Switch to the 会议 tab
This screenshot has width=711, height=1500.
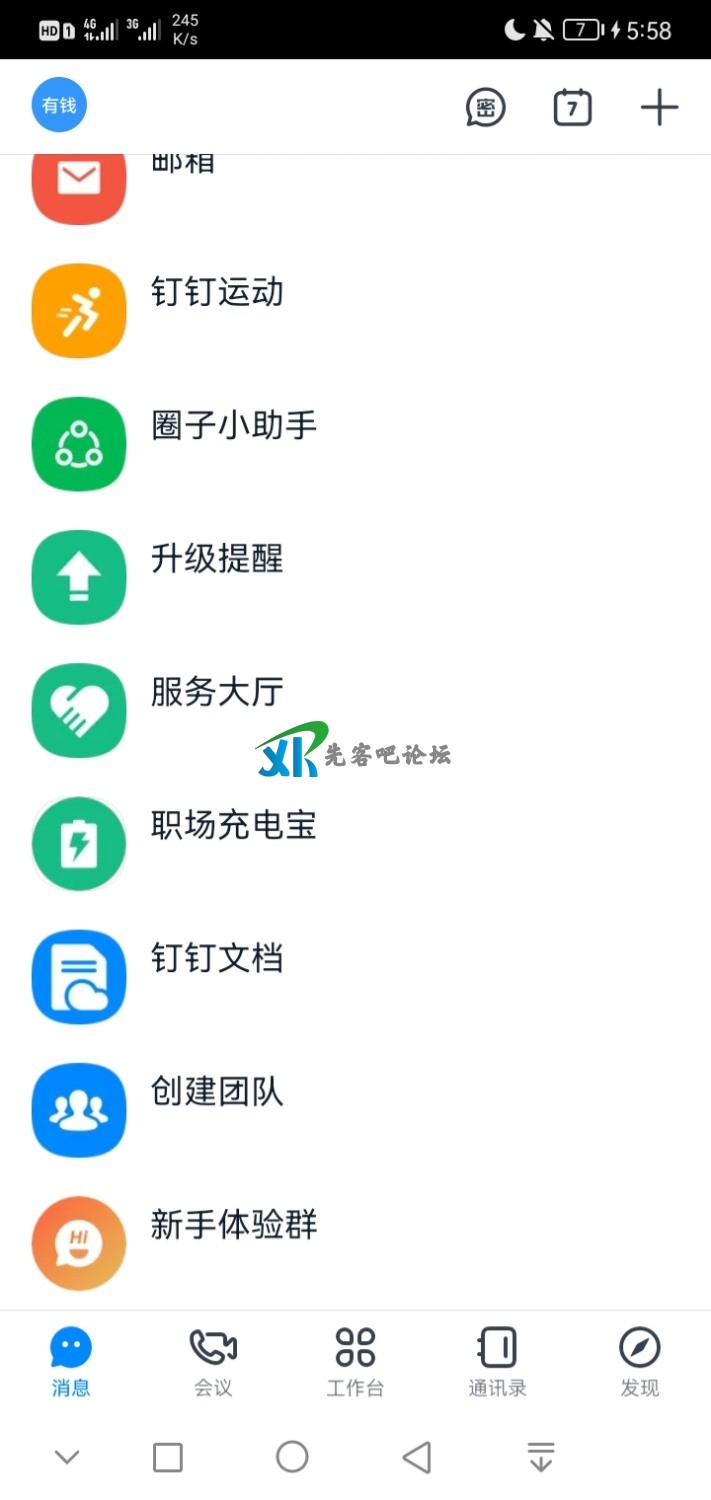pos(213,1362)
